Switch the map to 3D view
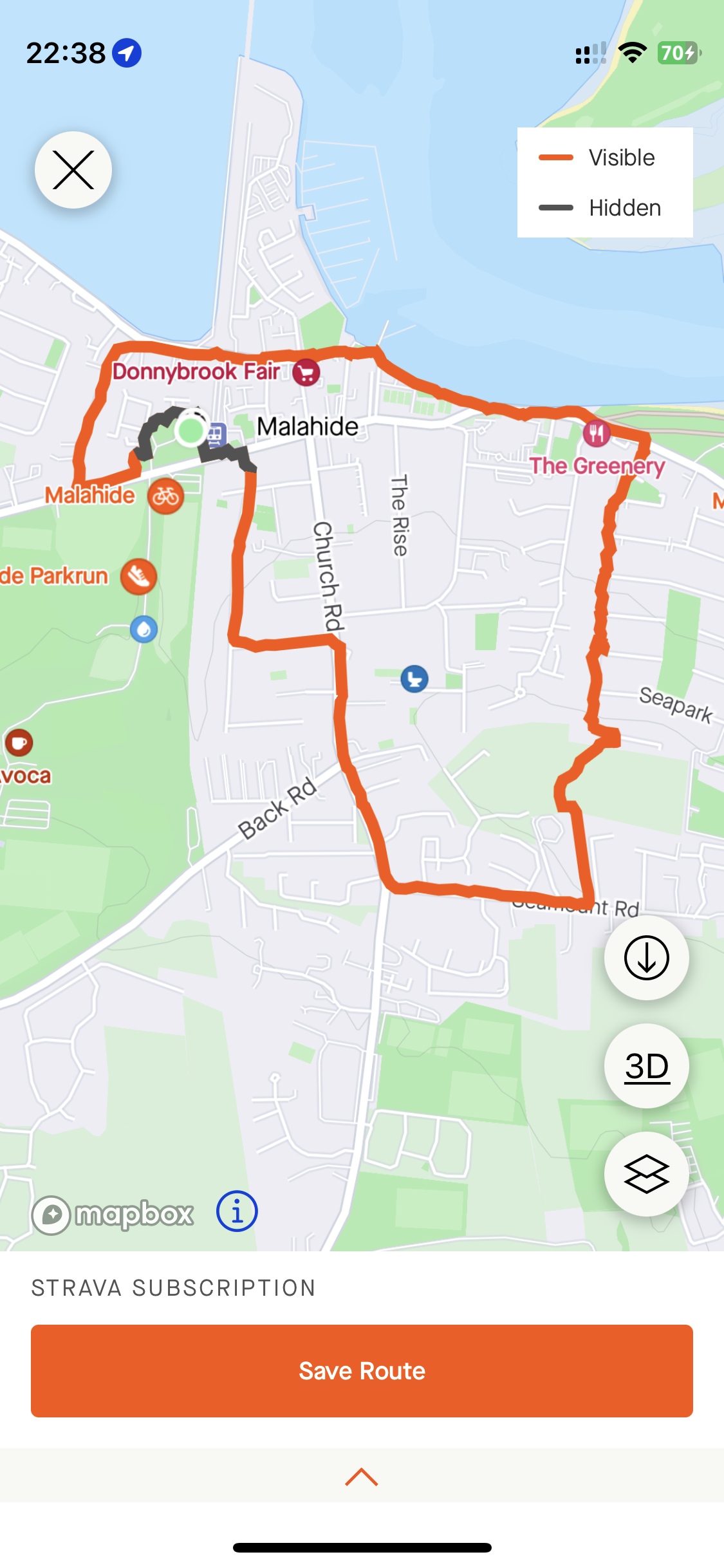The image size is (724, 1568). tap(646, 1066)
